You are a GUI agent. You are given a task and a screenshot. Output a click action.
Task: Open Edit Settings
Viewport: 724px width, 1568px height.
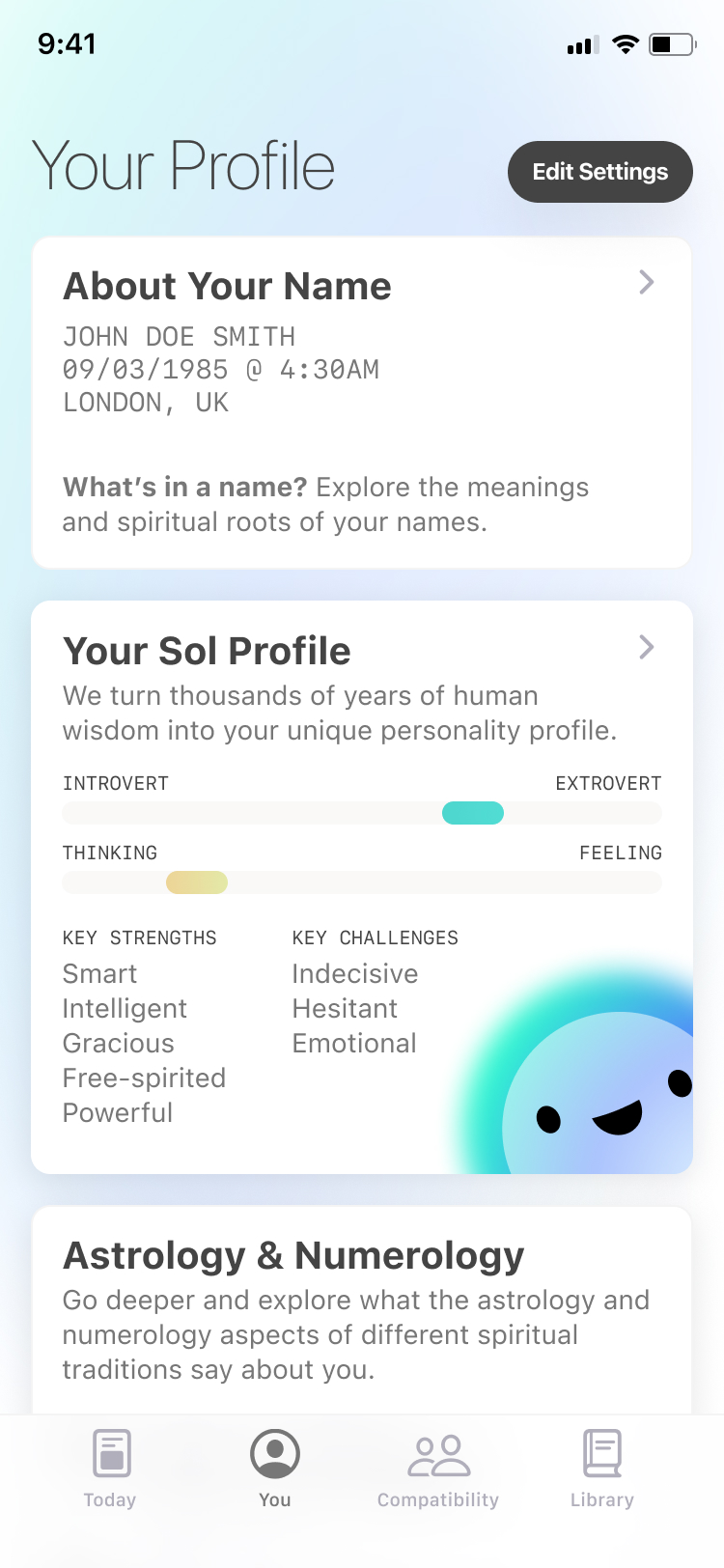pyautogui.click(x=599, y=172)
